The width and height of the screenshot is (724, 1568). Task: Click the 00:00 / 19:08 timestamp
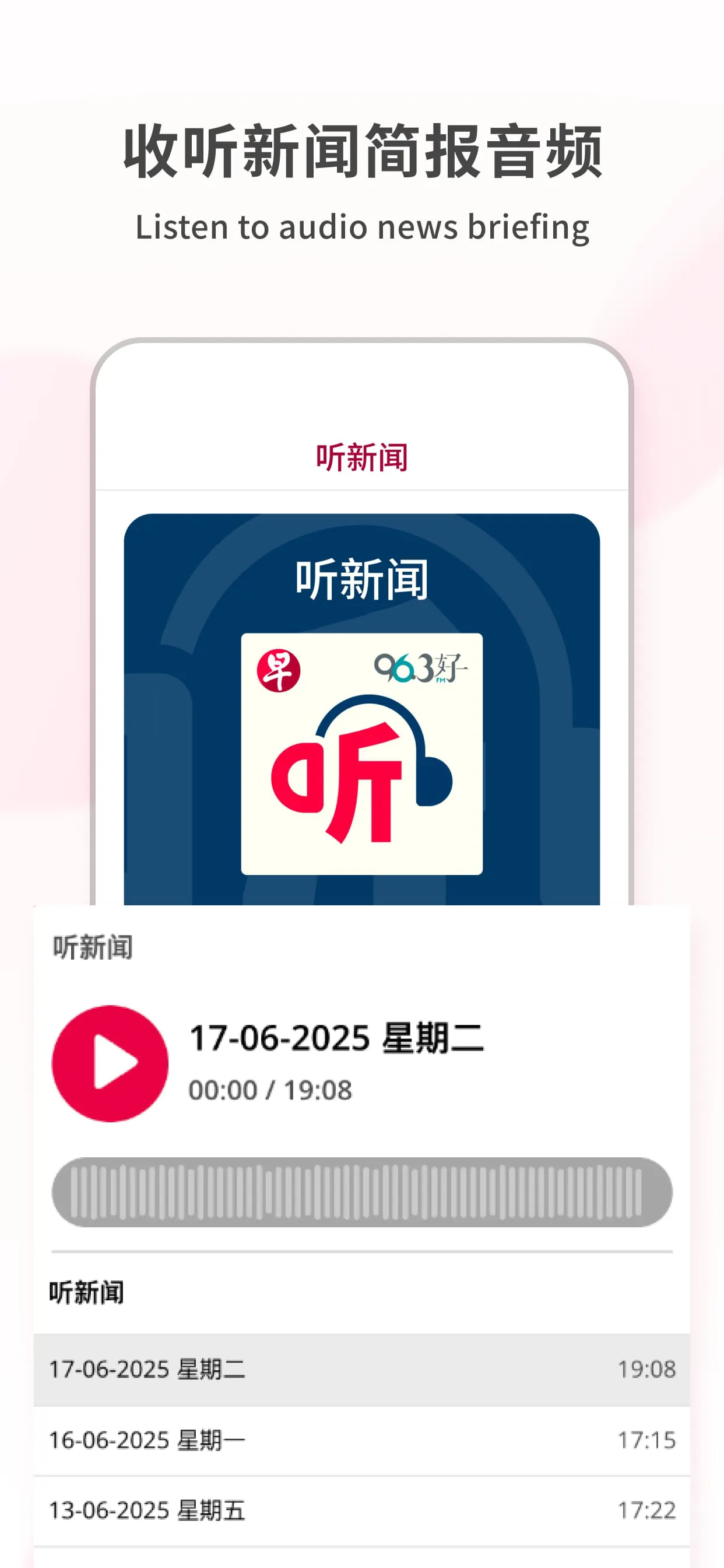click(x=271, y=1087)
